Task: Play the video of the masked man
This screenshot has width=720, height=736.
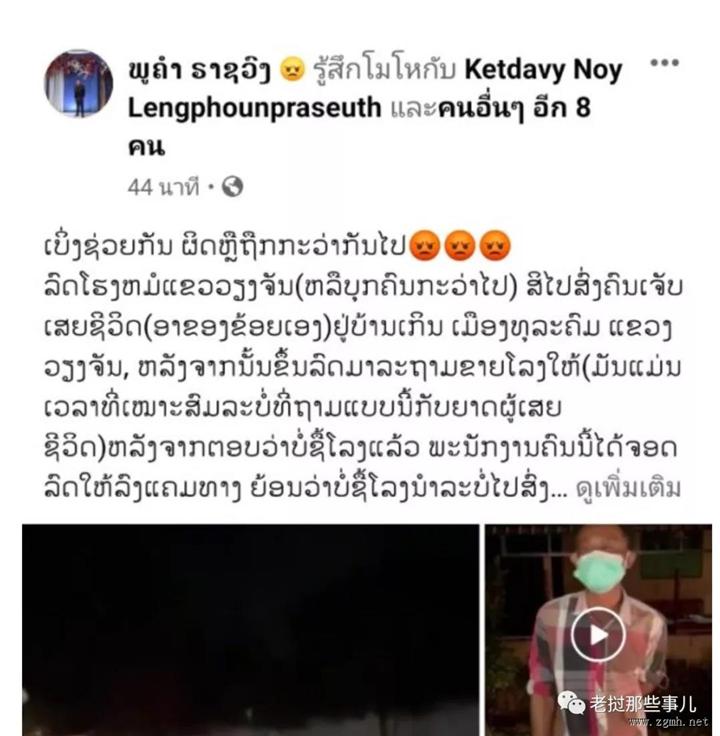Action: pyautogui.click(x=598, y=634)
